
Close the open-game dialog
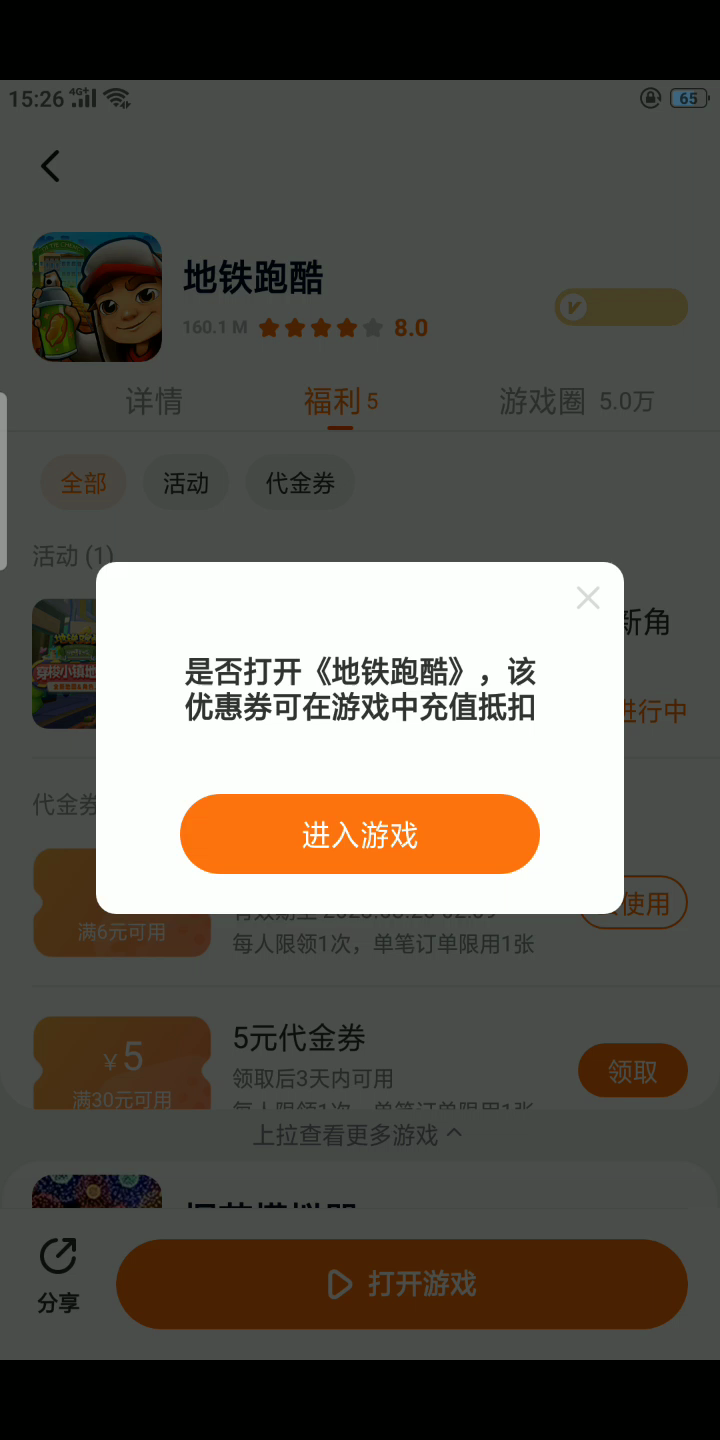(x=588, y=598)
